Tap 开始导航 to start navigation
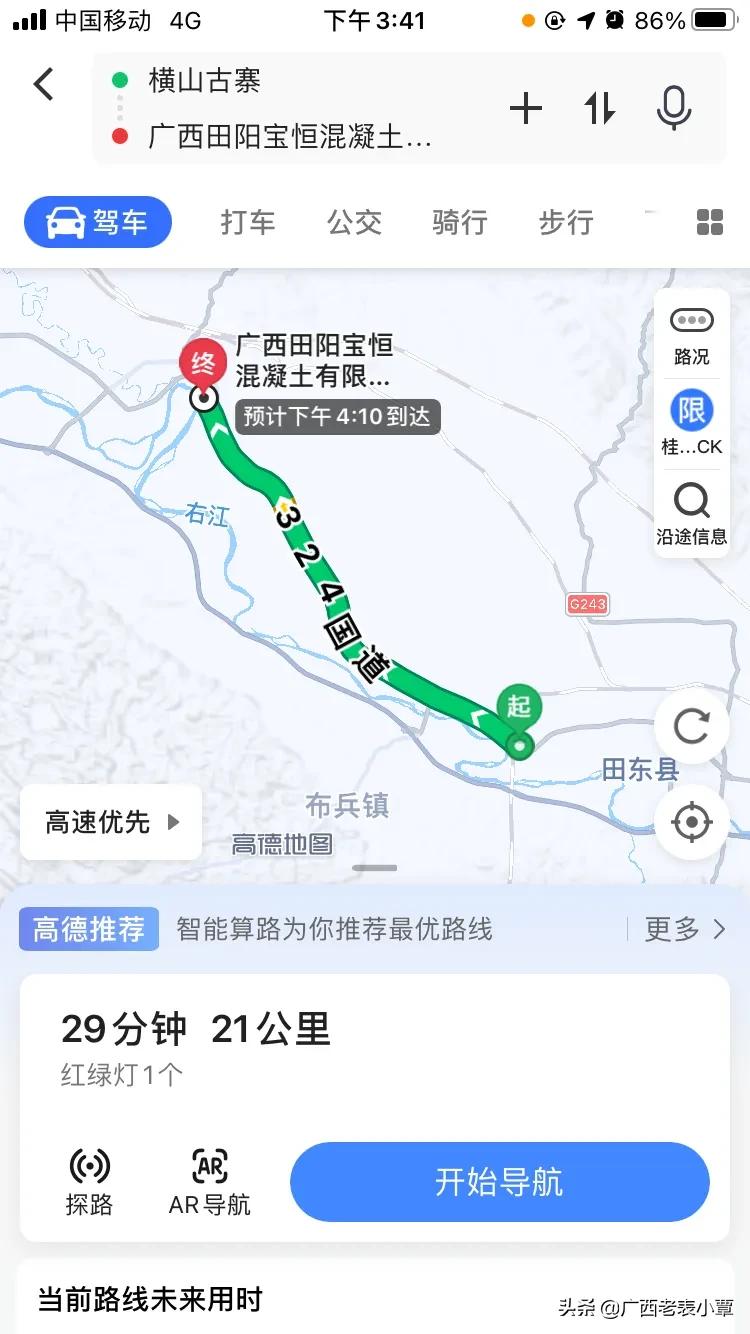Image resolution: width=750 pixels, height=1334 pixels. (x=499, y=1182)
